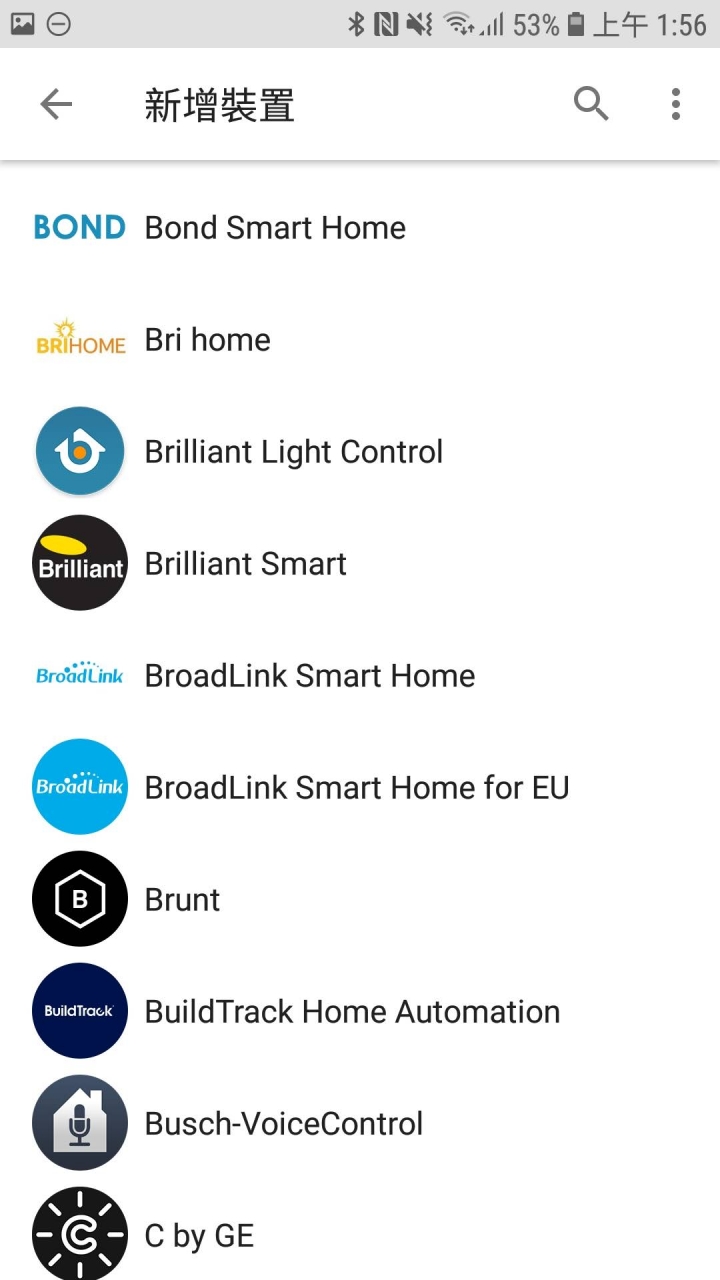Screen dimensions: 720x1280
Task: Open the C by GE entry
Action: pyautogui.click(x=199, y=1236)
